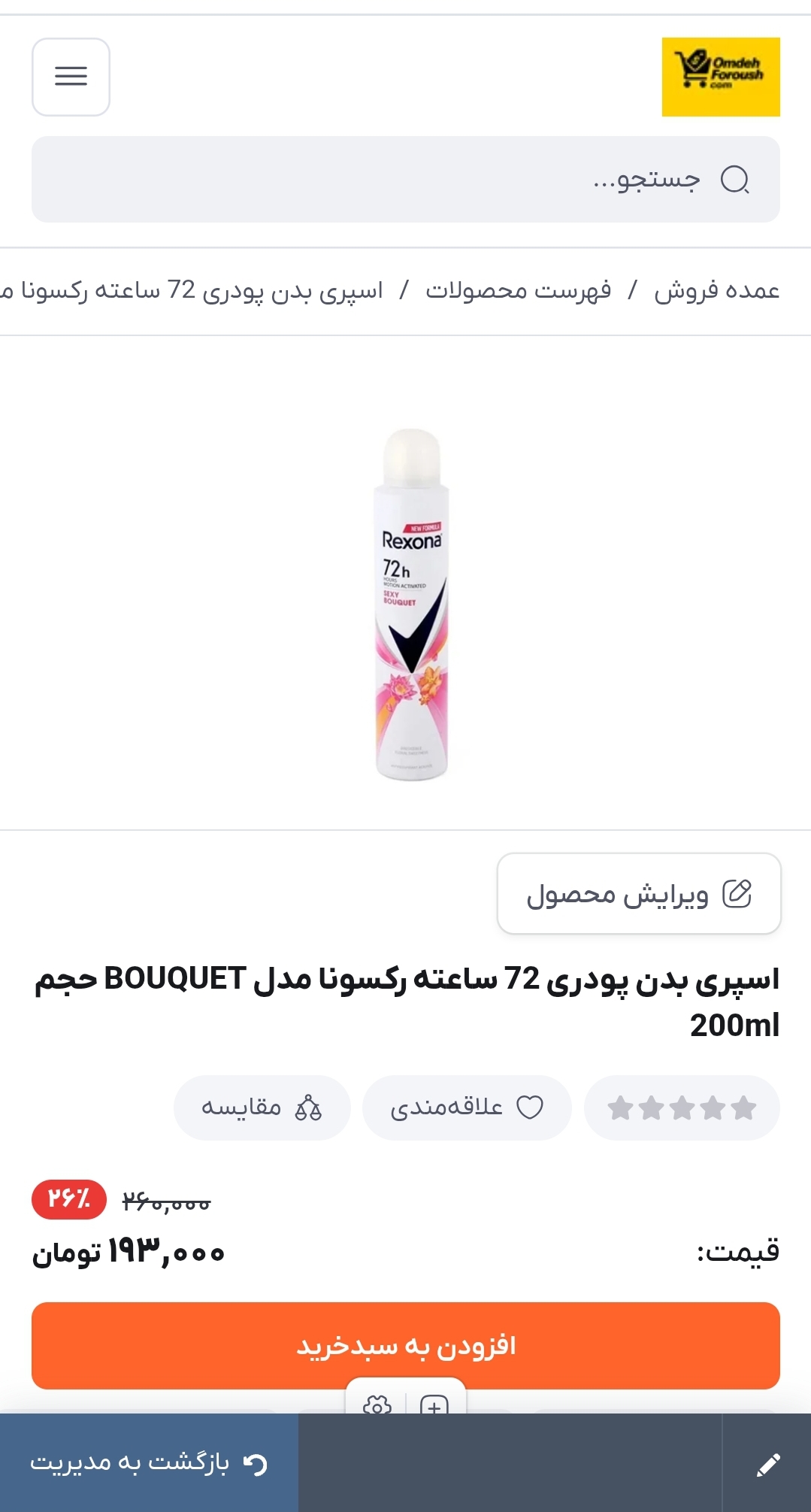Tap the جستجو search field

tap(406, 179)
